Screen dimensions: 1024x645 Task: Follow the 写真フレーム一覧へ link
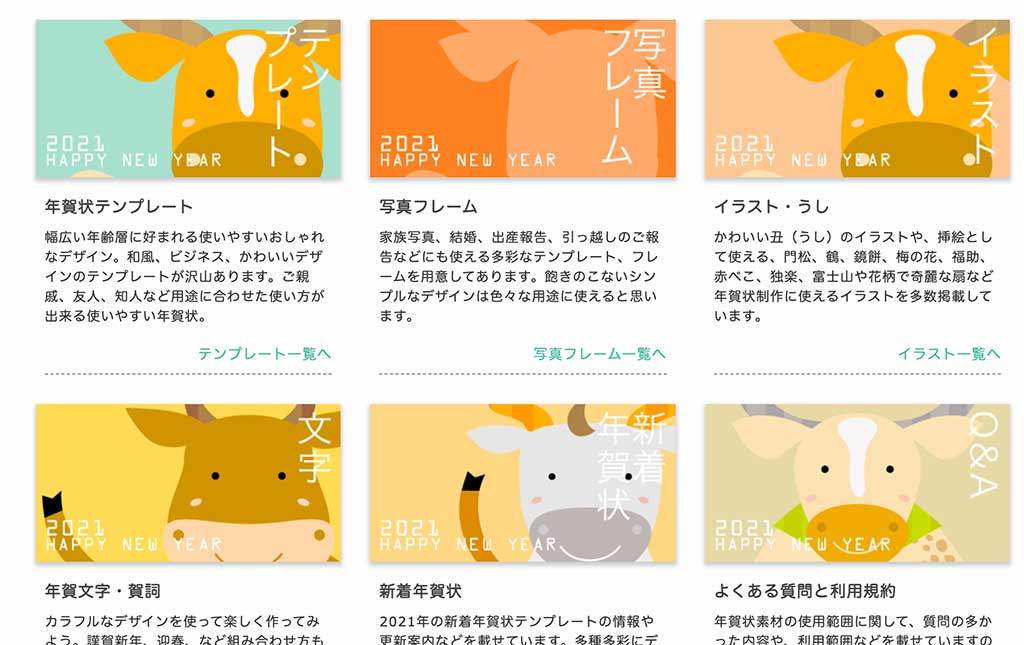pos(599,354)
